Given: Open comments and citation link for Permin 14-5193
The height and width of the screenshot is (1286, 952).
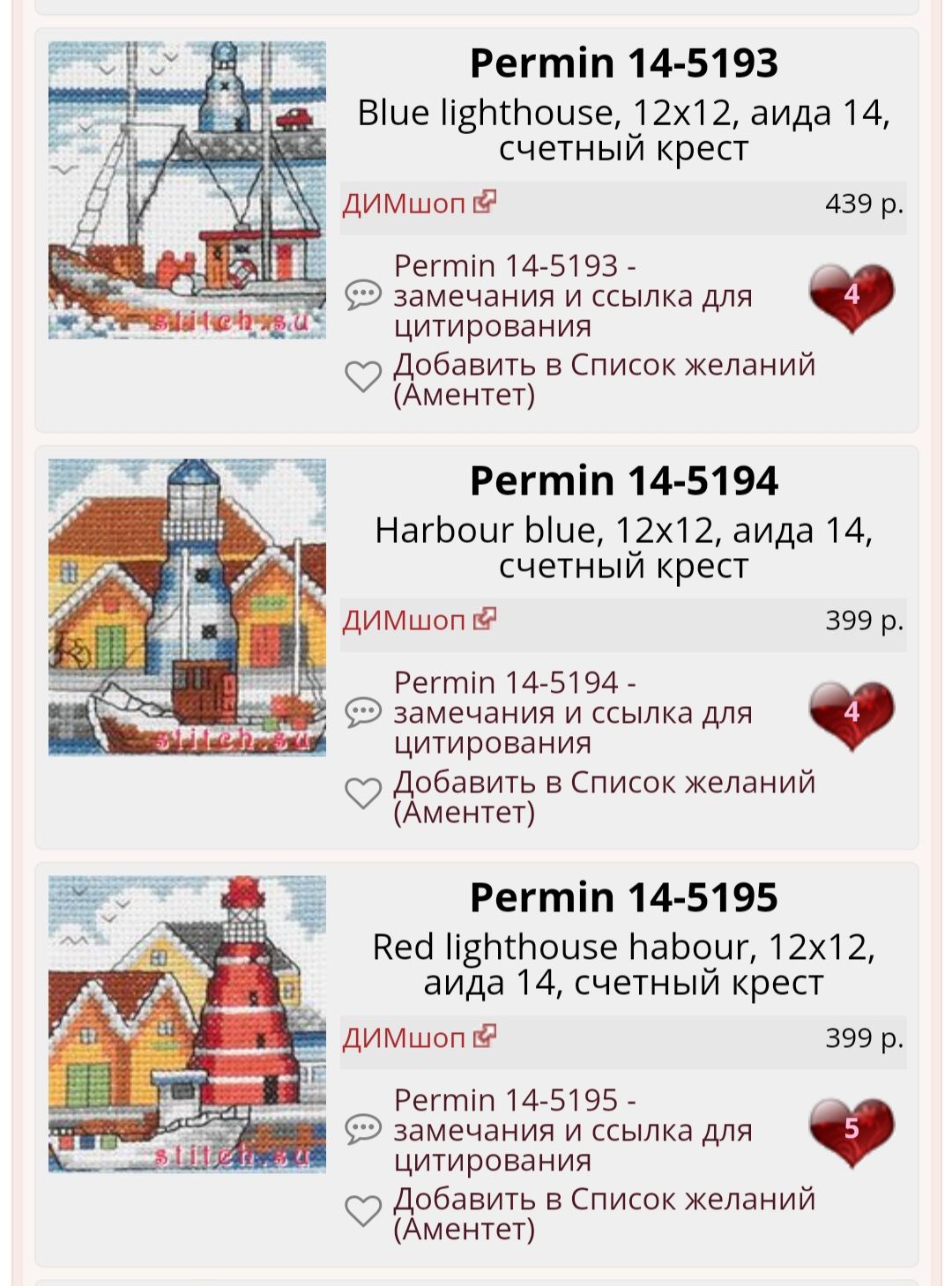Looking at the screenshot, I should 572,295.
